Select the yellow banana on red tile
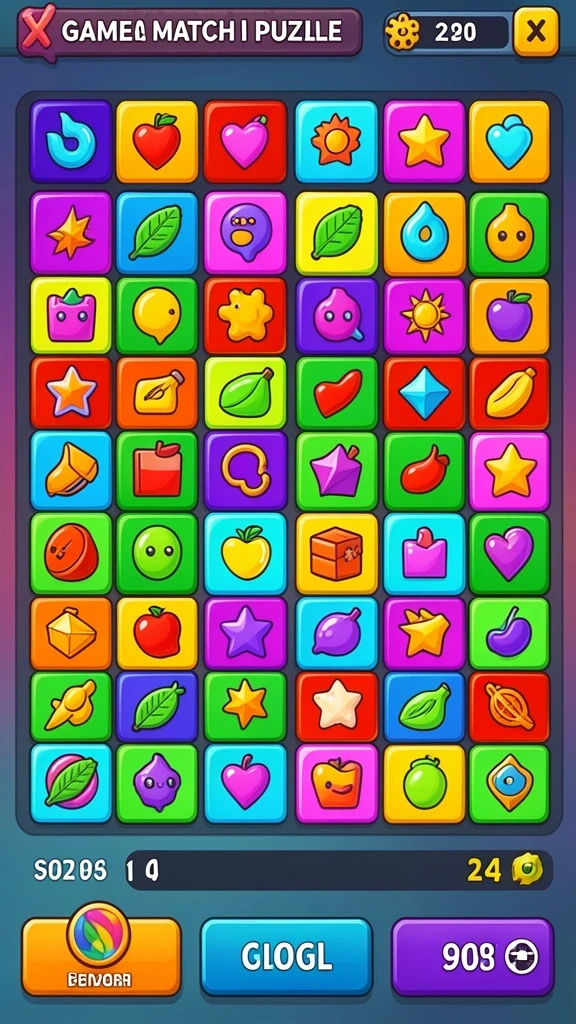 click(509, 393)
